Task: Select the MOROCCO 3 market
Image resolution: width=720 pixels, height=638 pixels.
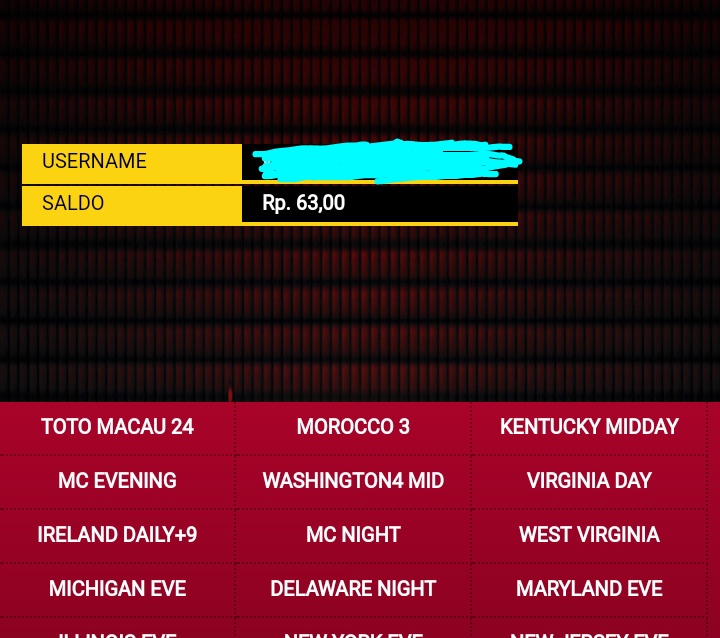Action: (x=353, y=428)
